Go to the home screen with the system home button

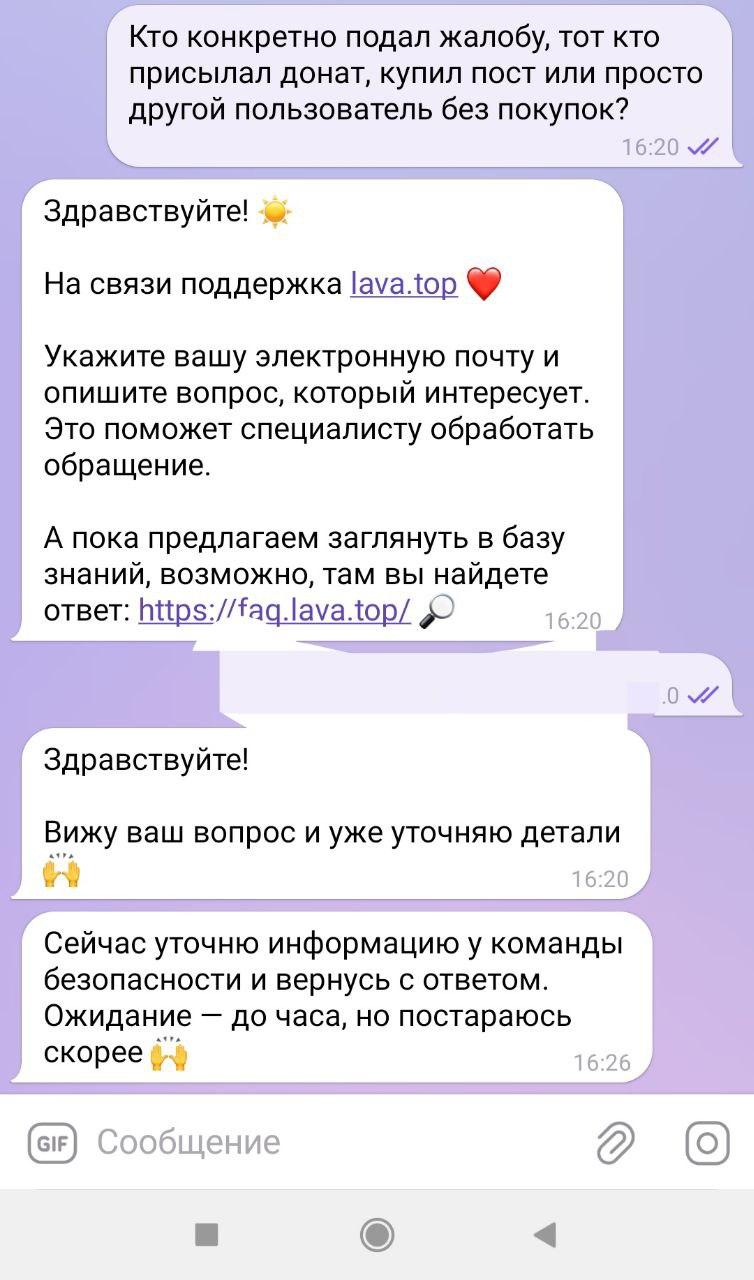377,1235
